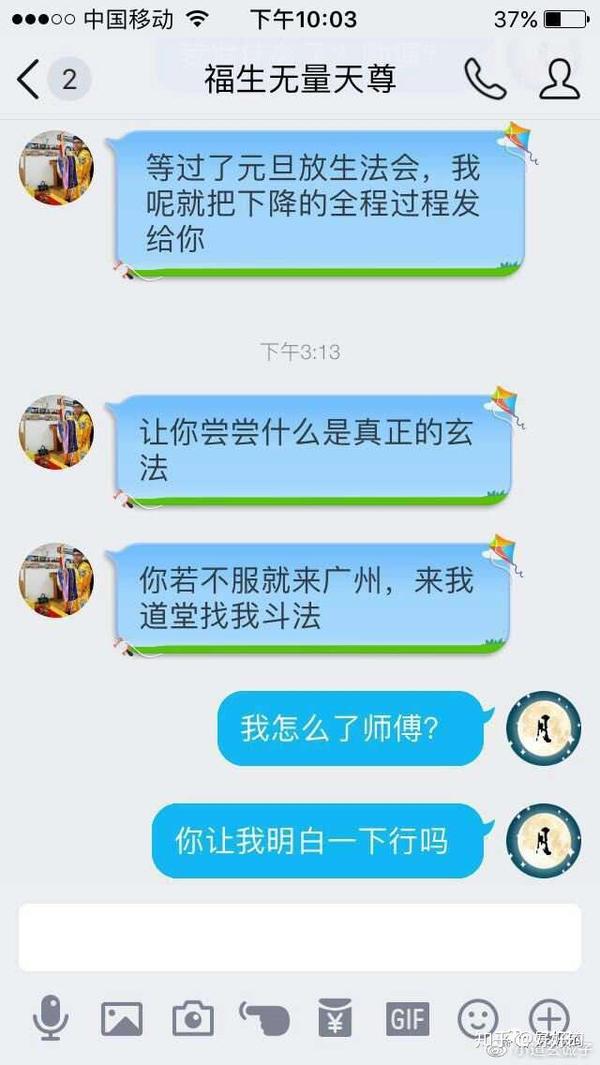Image resolution: width=600 pixels, height=1065 pixels.
Task: Open the emoji smiley panel
Action: [478, 1019]
